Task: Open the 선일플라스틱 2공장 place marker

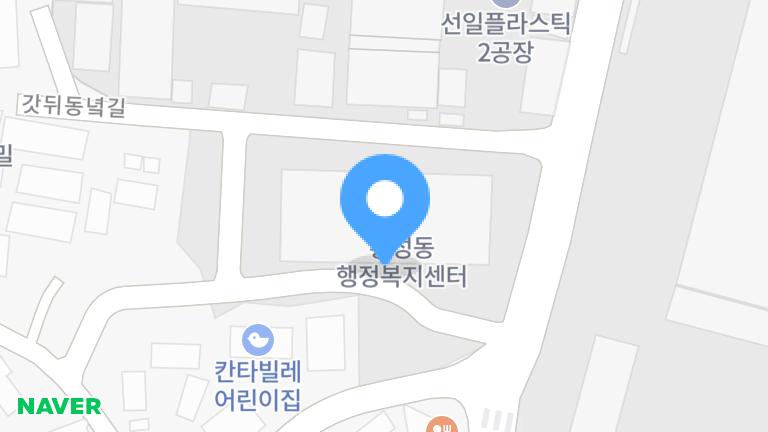Action: tap(506, 5)
